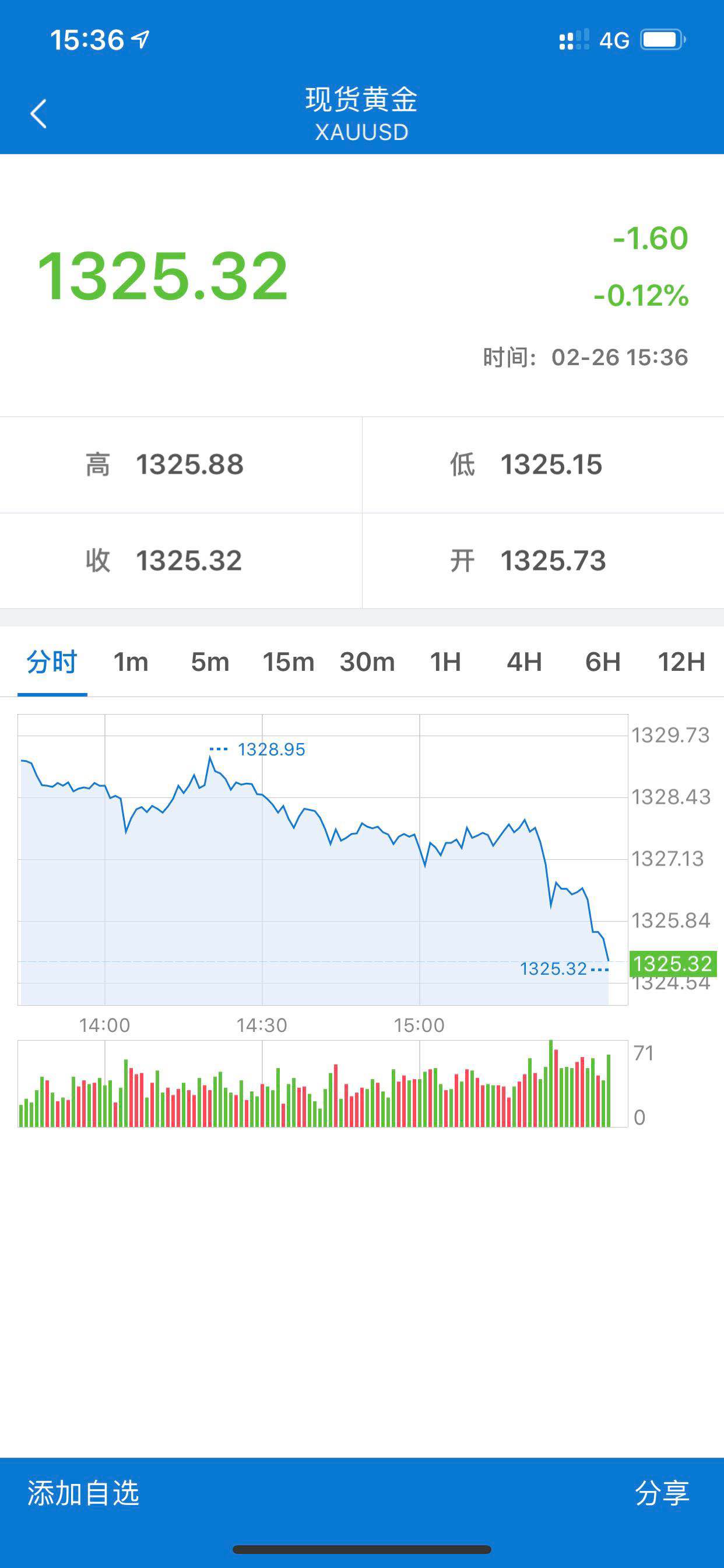Screen dimensions: 724x1568
Task: Switch to the 1m chart interval
Action: coord(131,661)
